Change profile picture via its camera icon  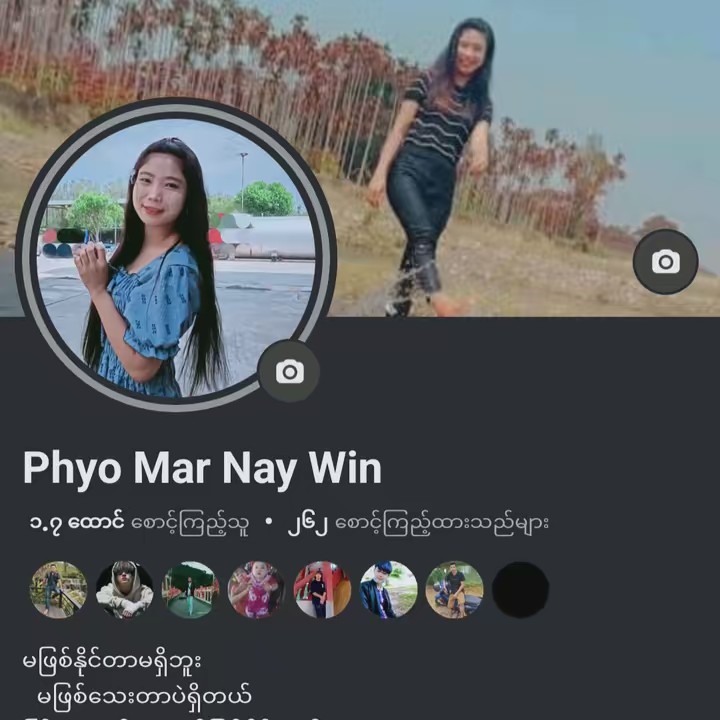click(289, 372)
